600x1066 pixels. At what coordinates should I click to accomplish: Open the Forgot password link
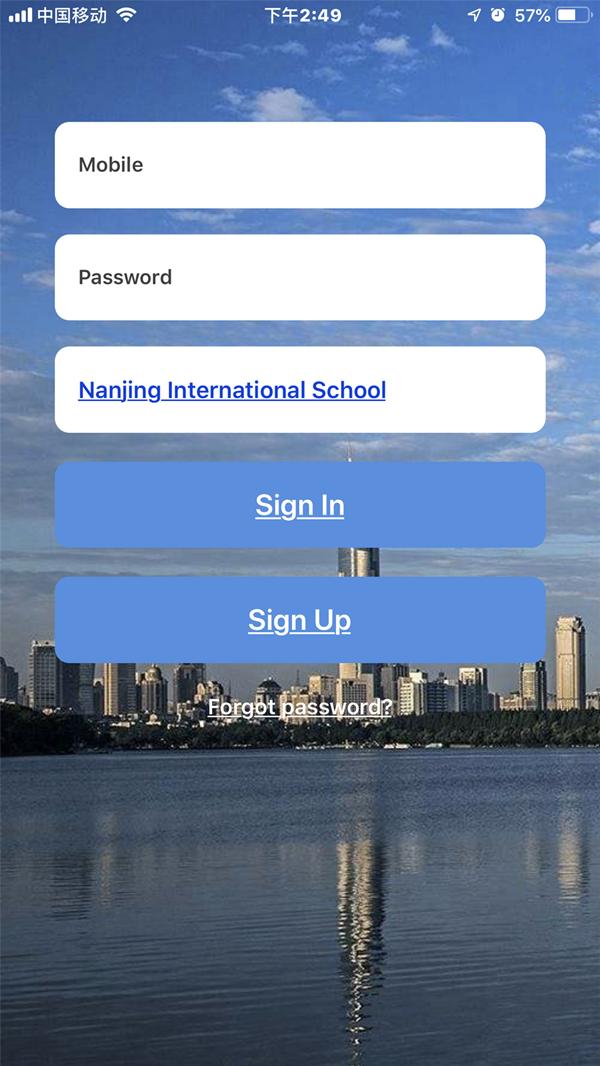pyautogui.click(x=300, y=708)
